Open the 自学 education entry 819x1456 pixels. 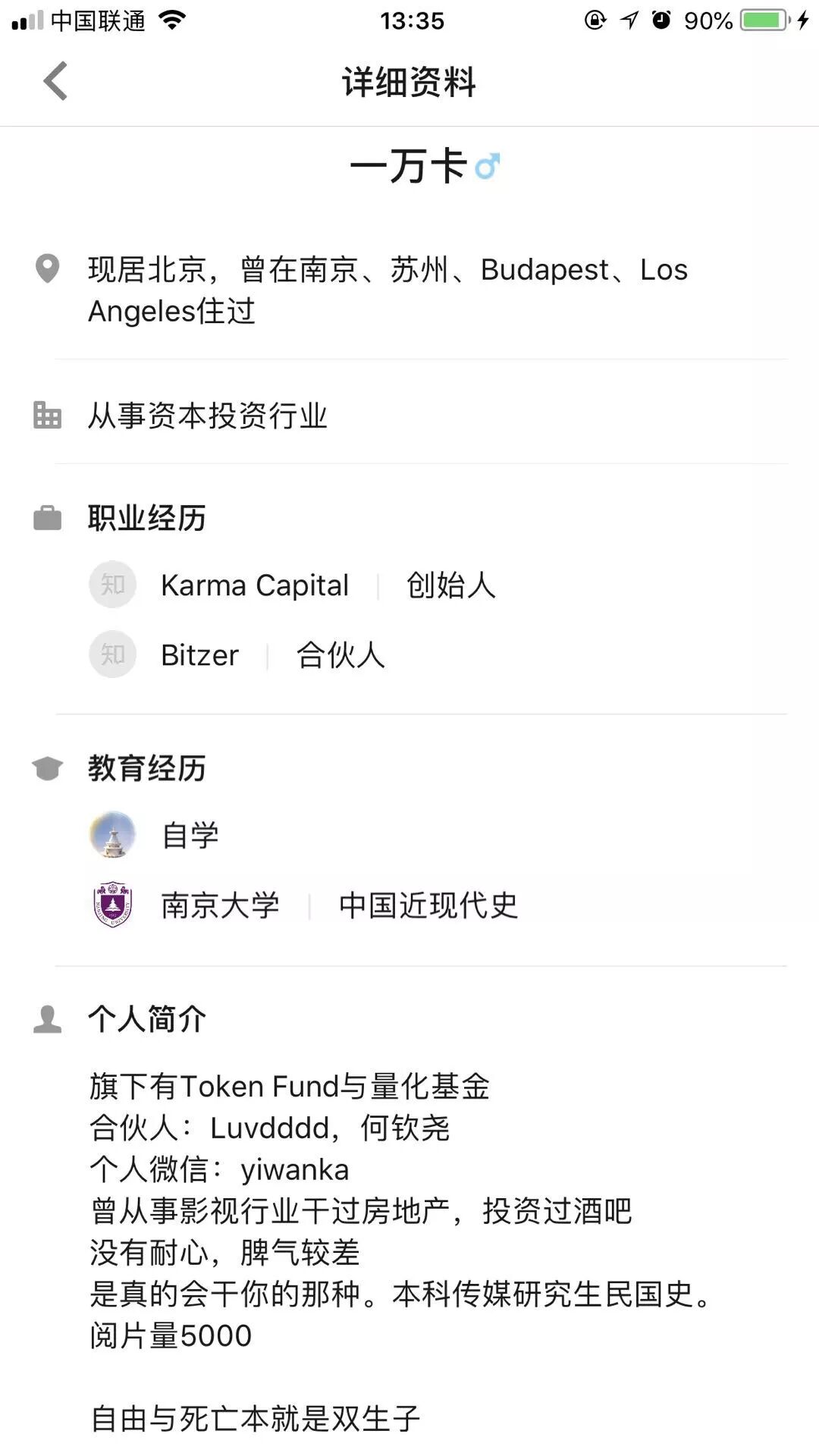click(x=190, y=836)
